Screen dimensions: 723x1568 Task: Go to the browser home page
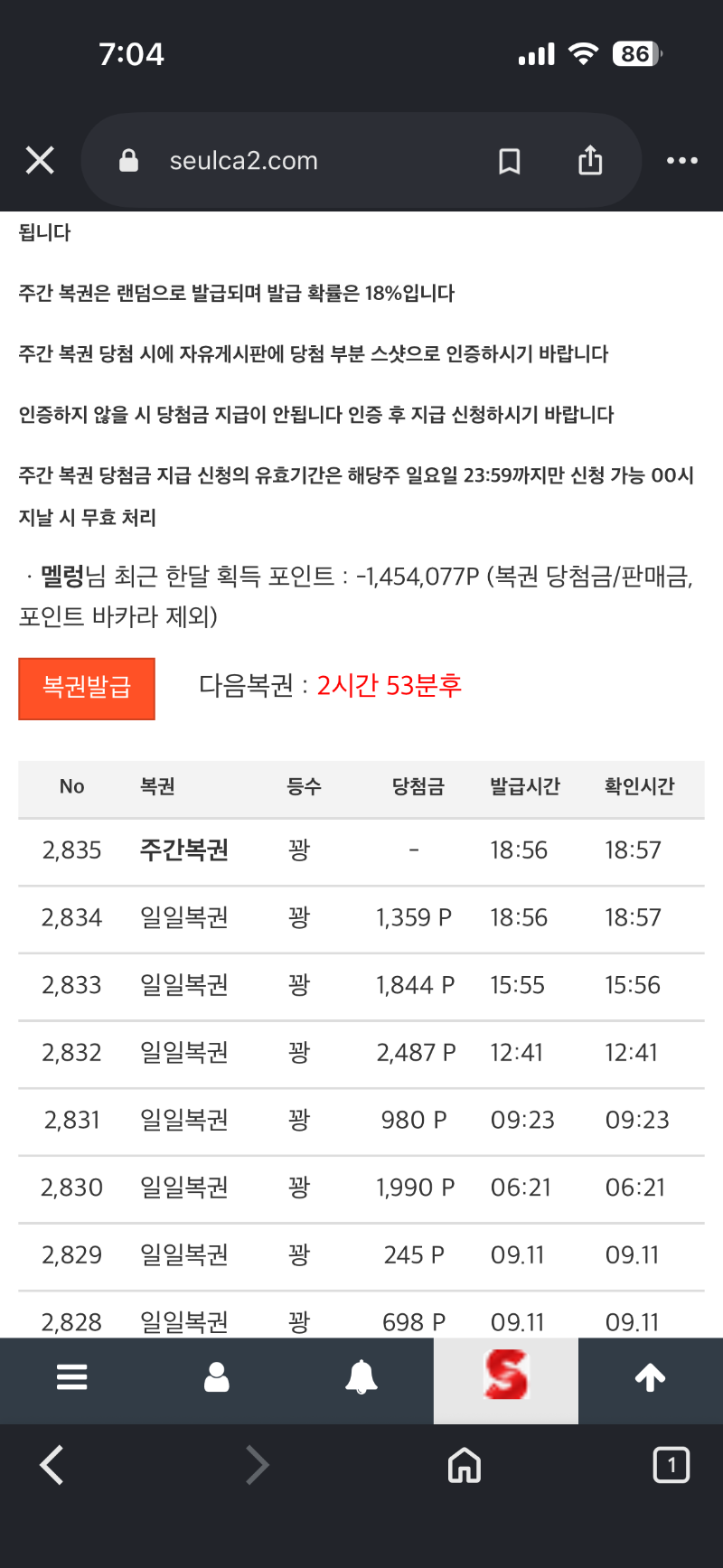465,1465
